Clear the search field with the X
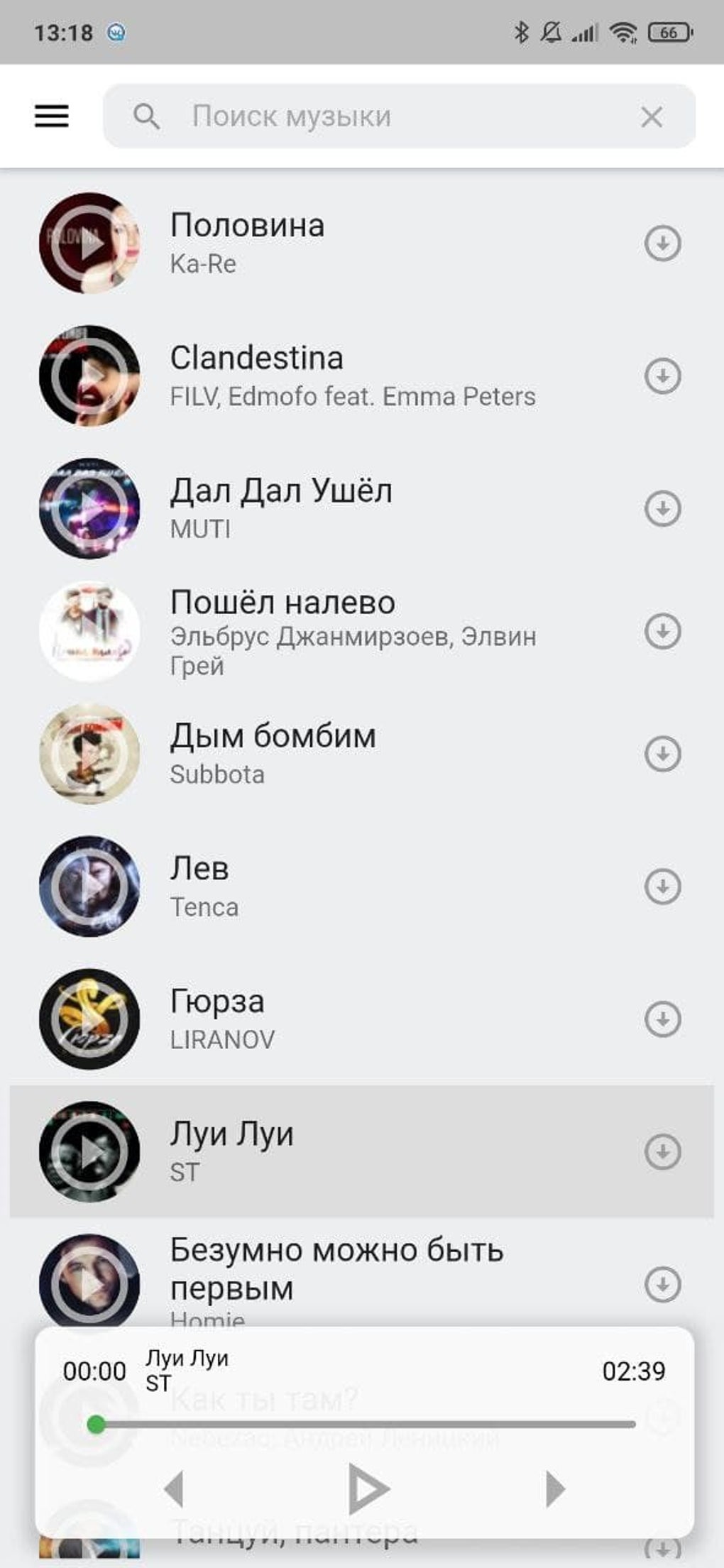724x1568 pixels. click(x=652, y=116)
